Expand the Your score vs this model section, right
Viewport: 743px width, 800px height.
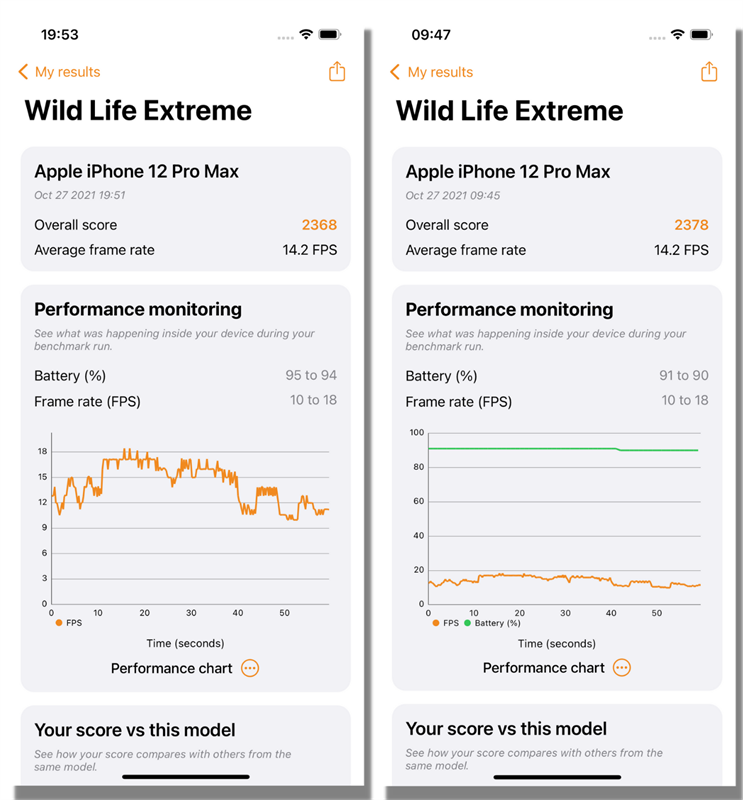[507, 729]
